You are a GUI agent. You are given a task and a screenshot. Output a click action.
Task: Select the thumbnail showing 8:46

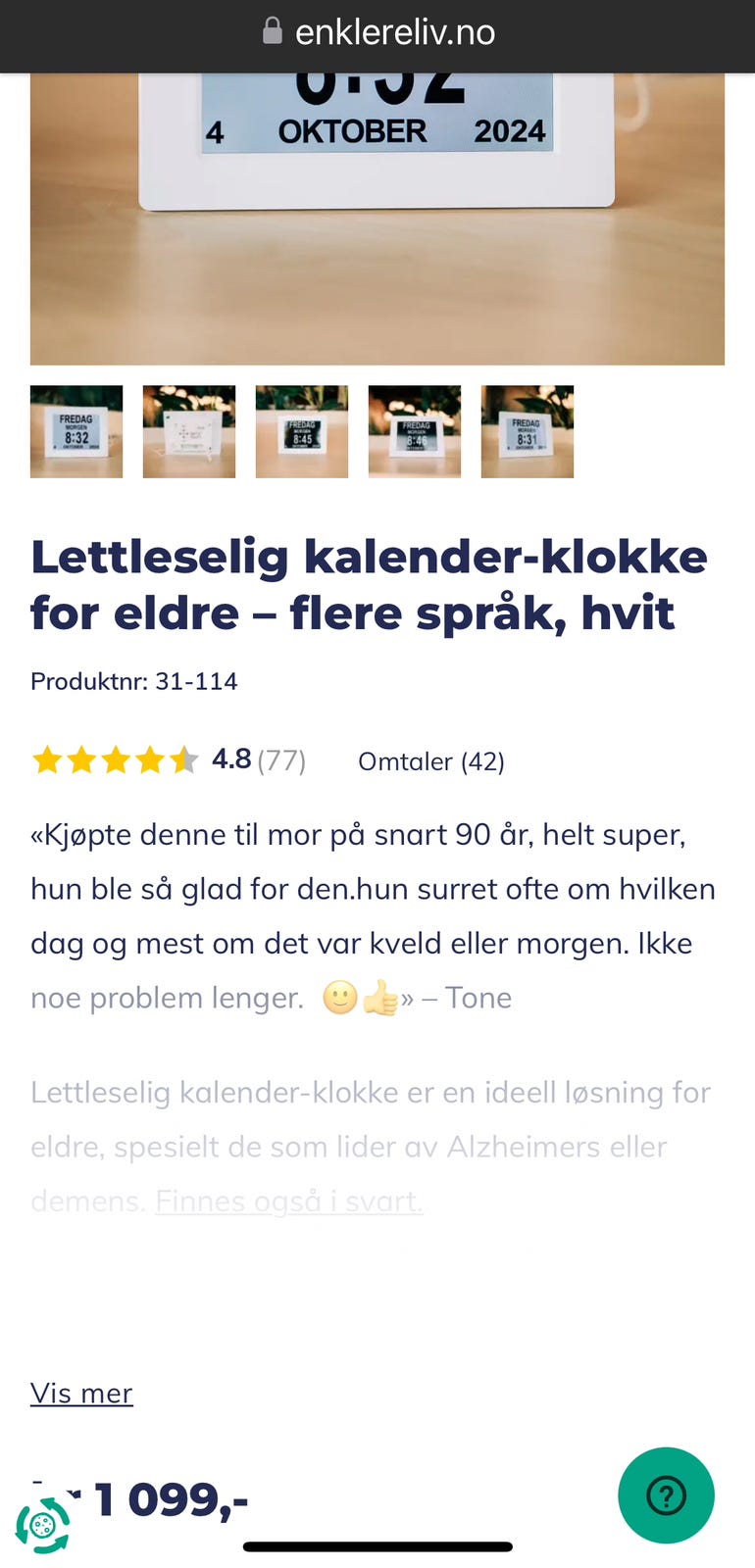pos(414,431)
